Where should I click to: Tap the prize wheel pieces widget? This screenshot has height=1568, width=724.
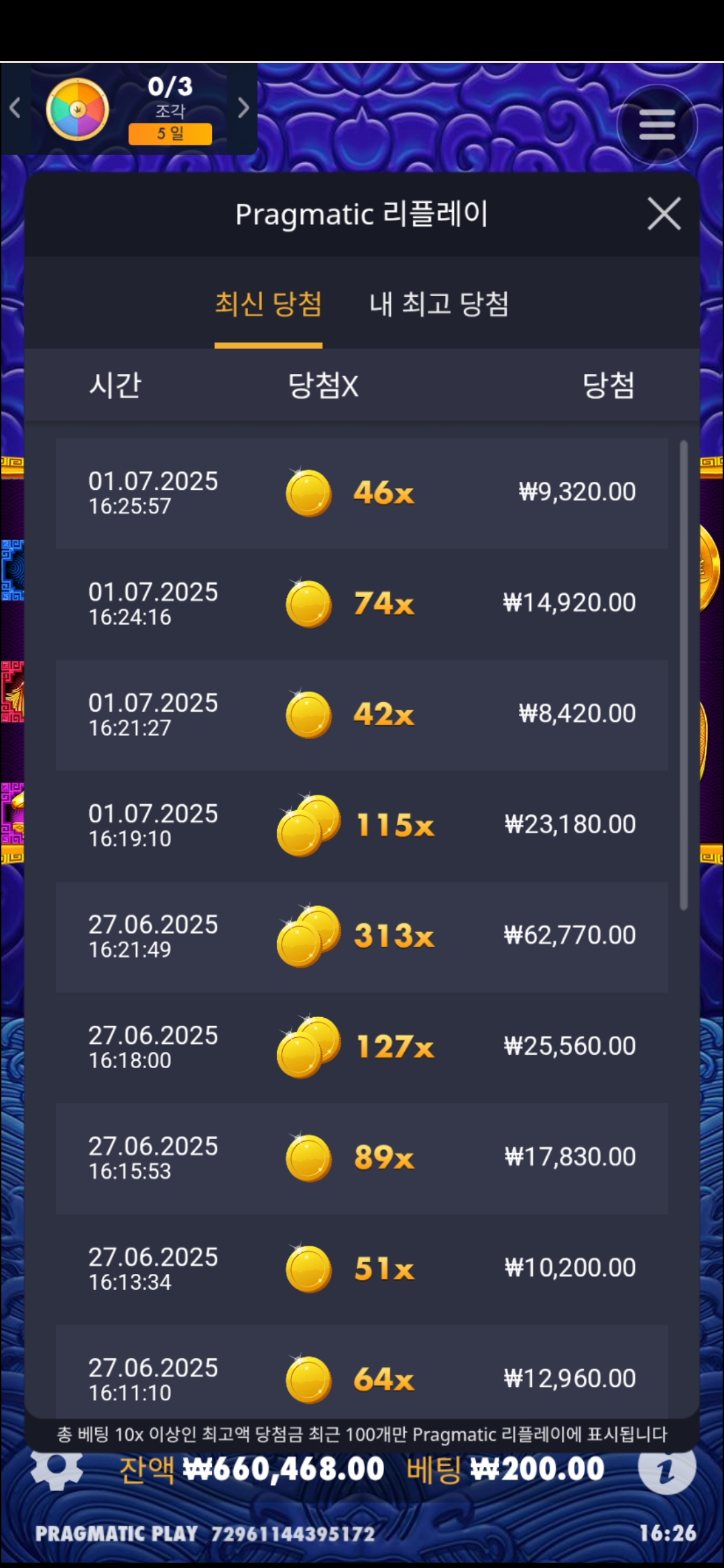coord(127,109)
